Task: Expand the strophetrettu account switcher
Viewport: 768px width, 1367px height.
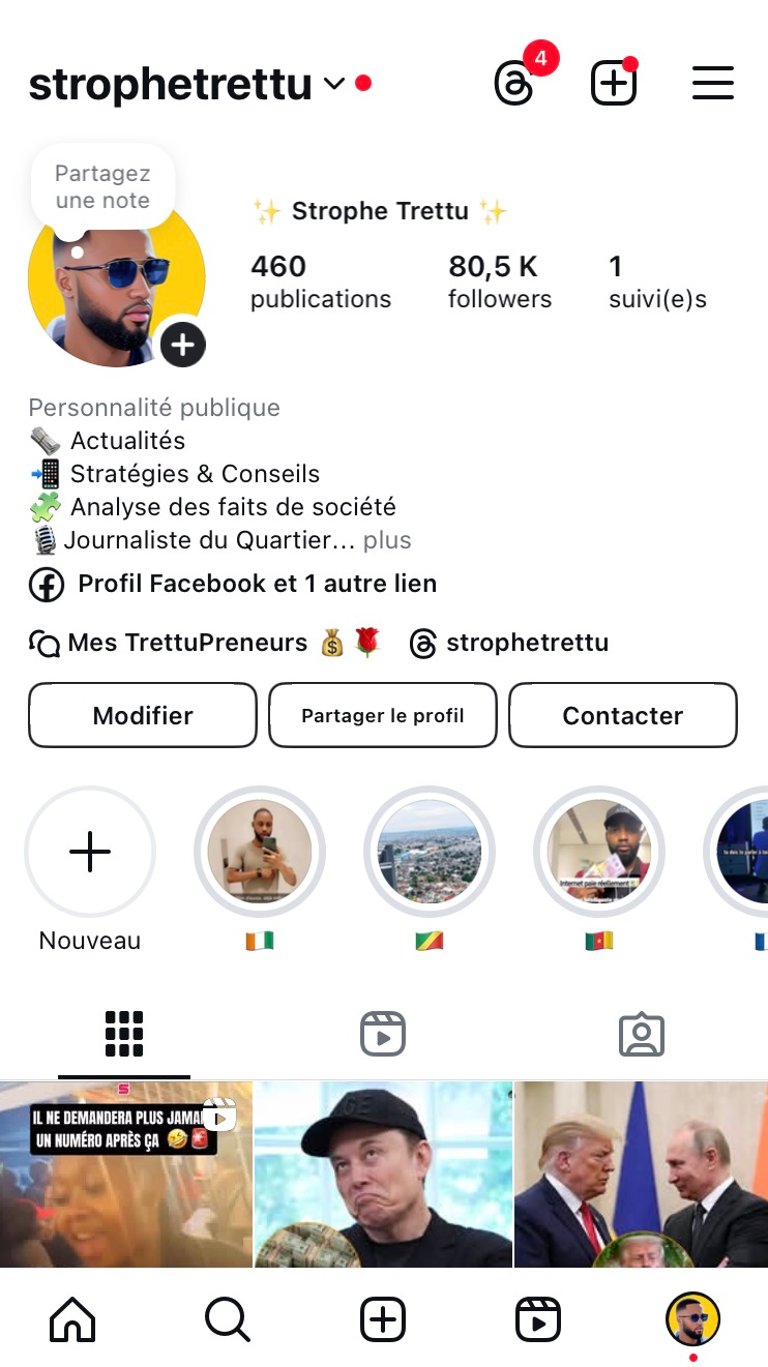Action: [334, 83]
